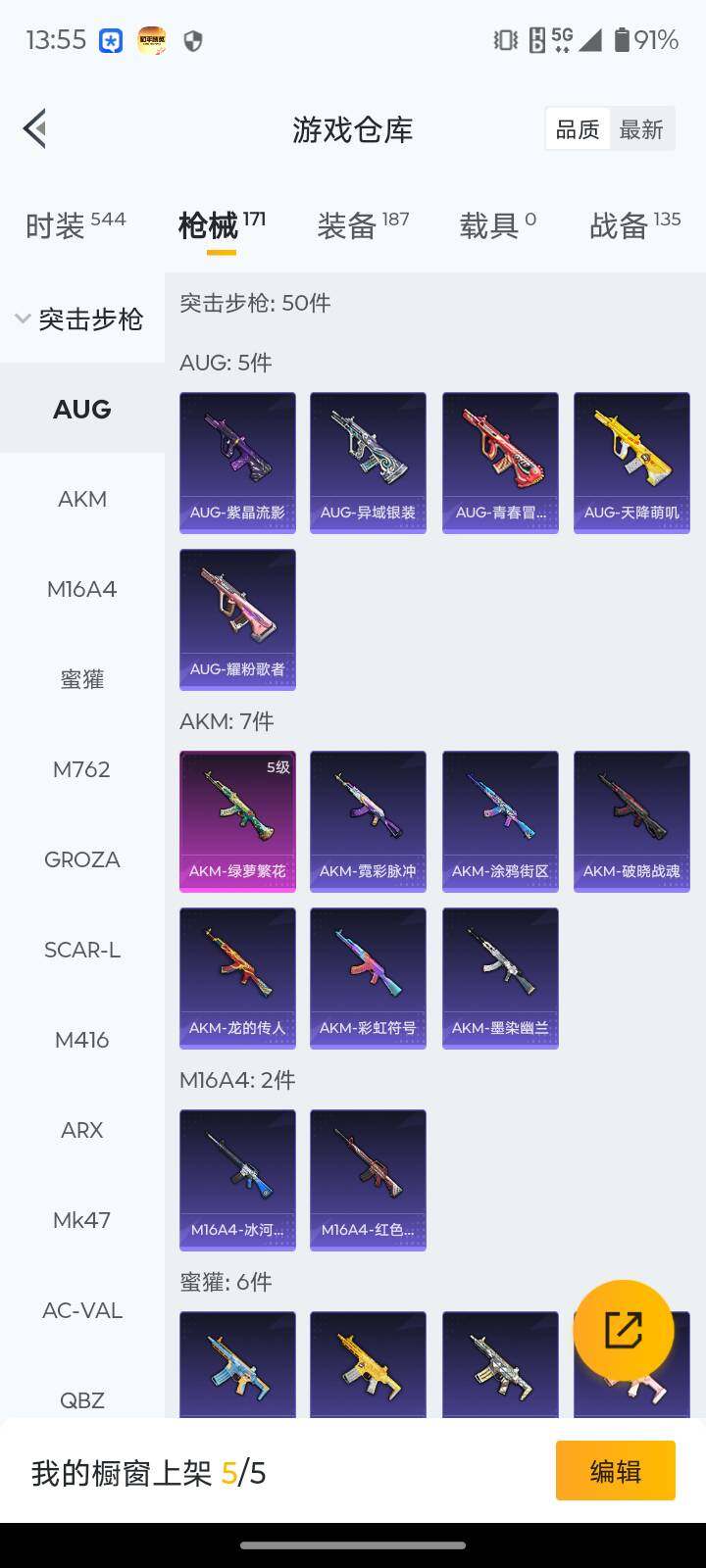The height and width of the screenshot is (1568, 706).
Task: Open the 战备 tab
Action: click(634, 225)
